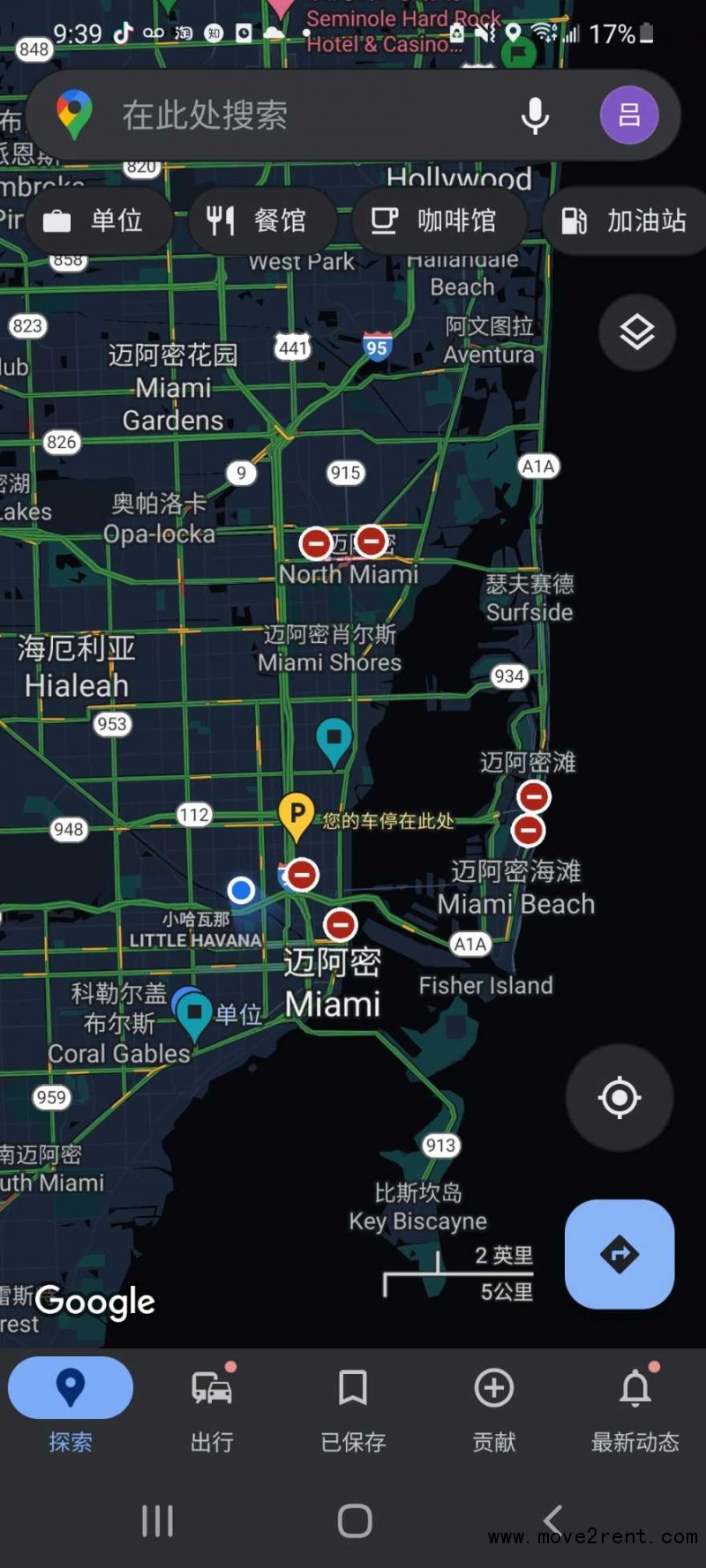Viewport: 706px width, 1568px height.
Task: Open the account profile avatar
Action: [x=629, y=116]
